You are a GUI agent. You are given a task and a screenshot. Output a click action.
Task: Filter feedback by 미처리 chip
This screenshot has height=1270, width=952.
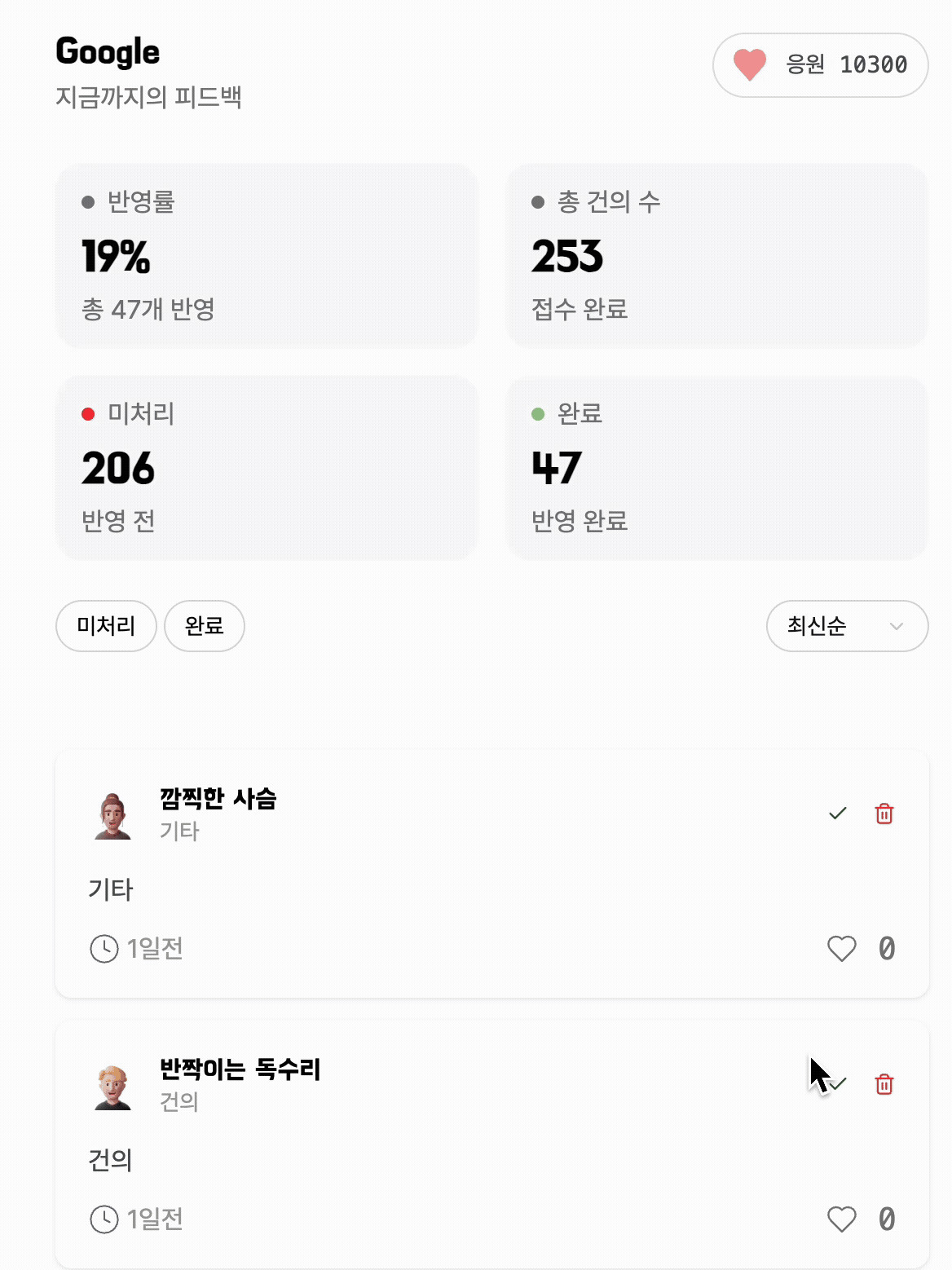tap(106, 626)
